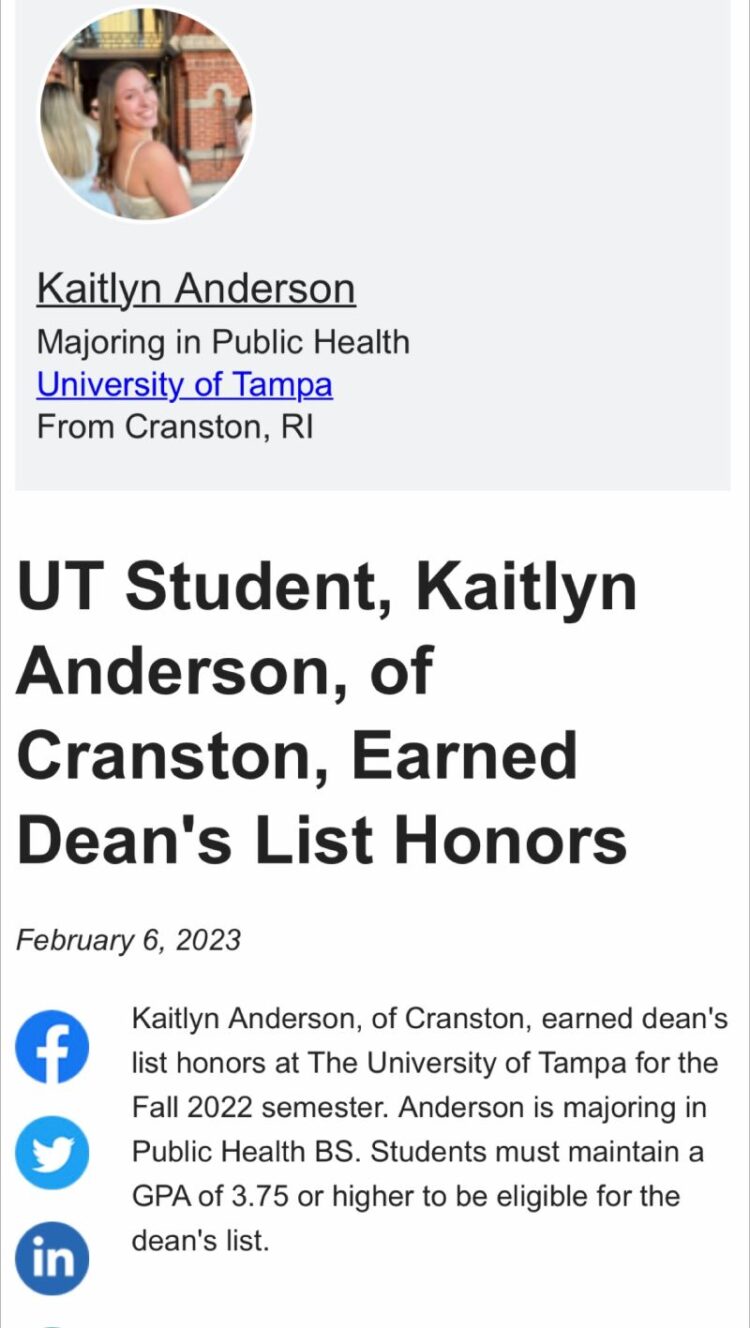Share the article on Twitter

52,1153
